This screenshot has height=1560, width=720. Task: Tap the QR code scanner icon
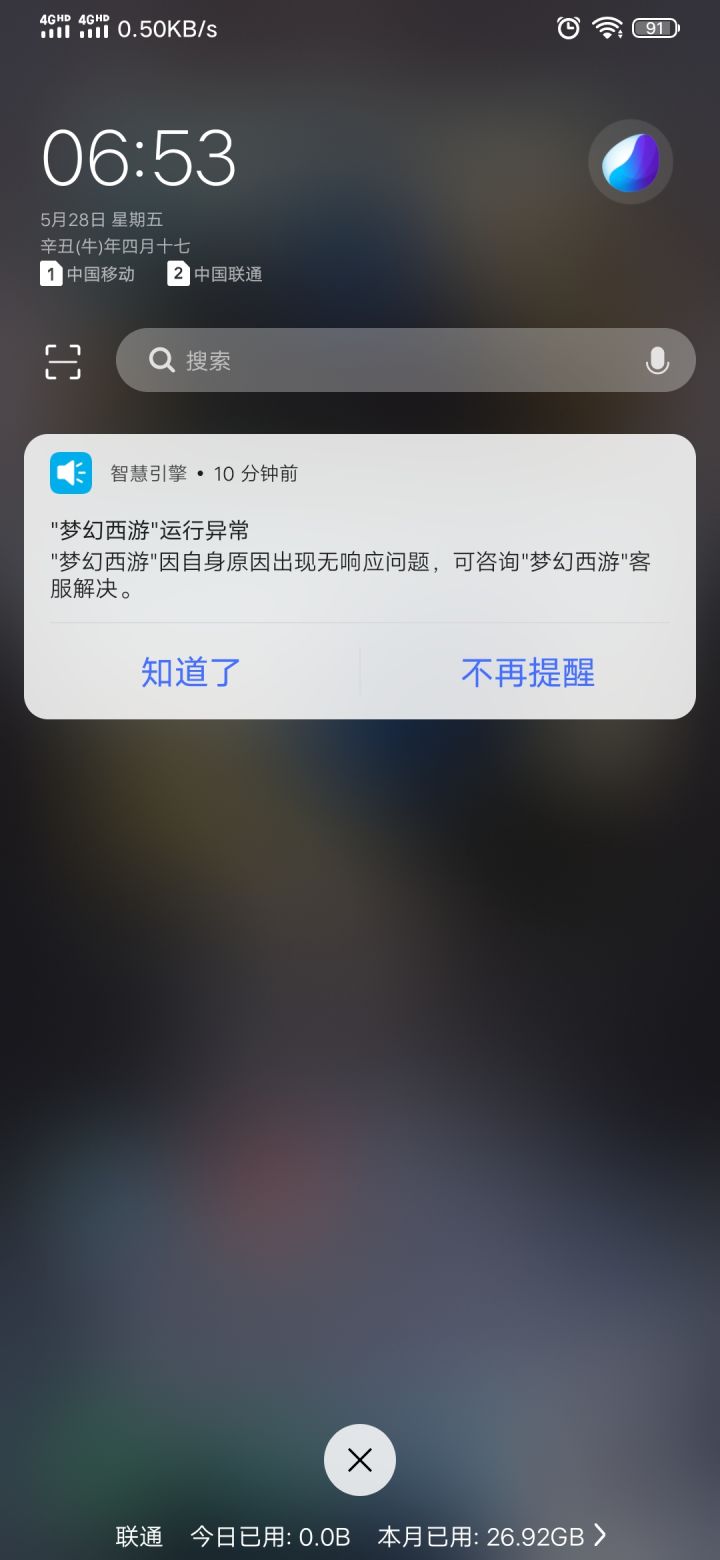(62, 360)
